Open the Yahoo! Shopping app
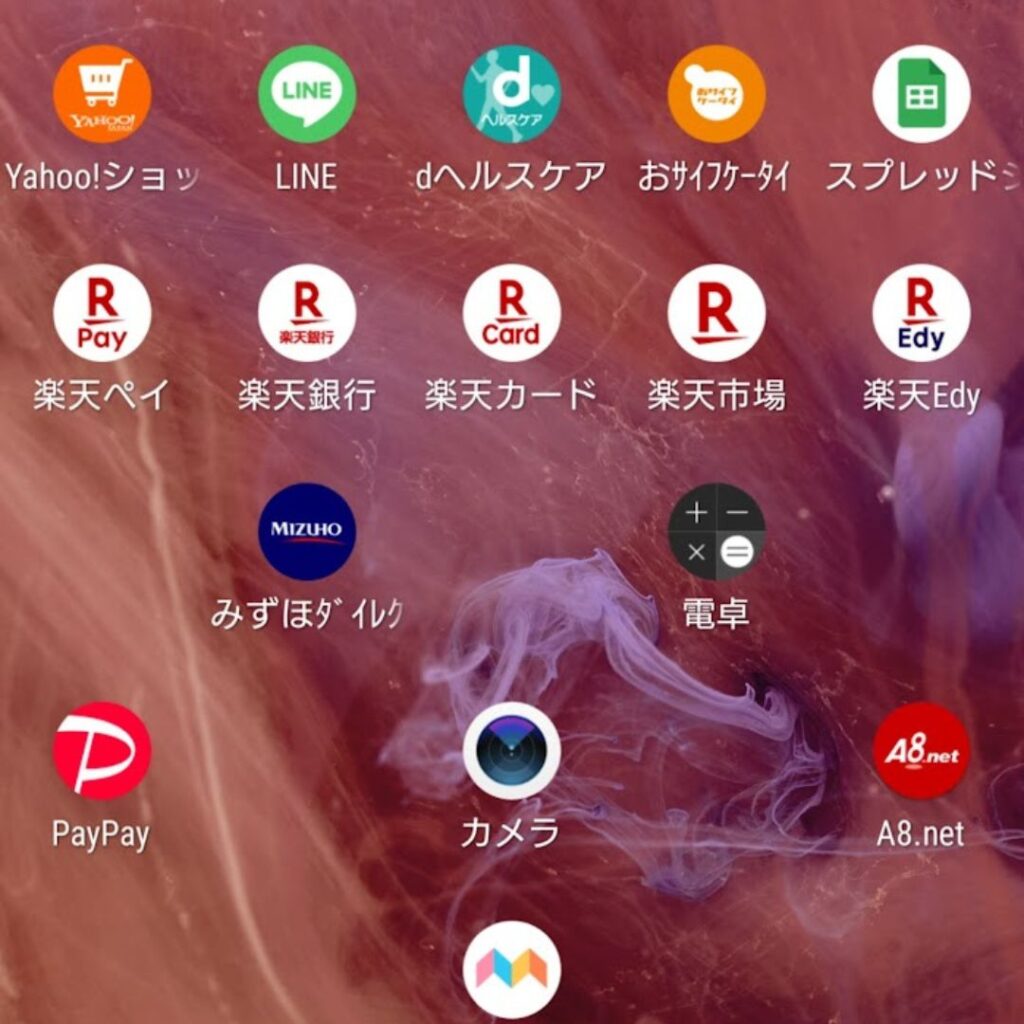1024x1024 pixels. click(x=102, y=95)
